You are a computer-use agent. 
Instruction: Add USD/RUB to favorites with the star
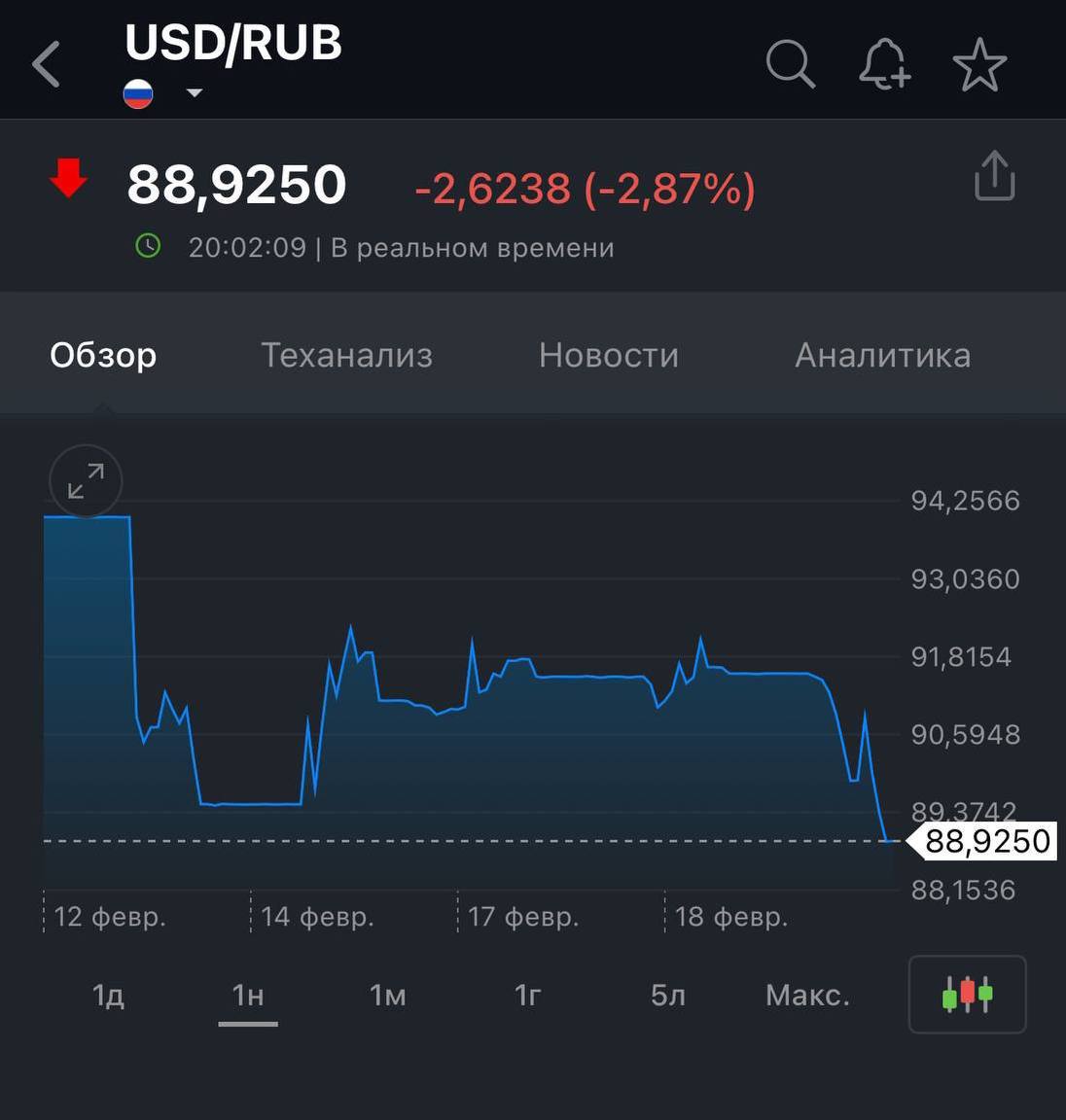(978, 64)
